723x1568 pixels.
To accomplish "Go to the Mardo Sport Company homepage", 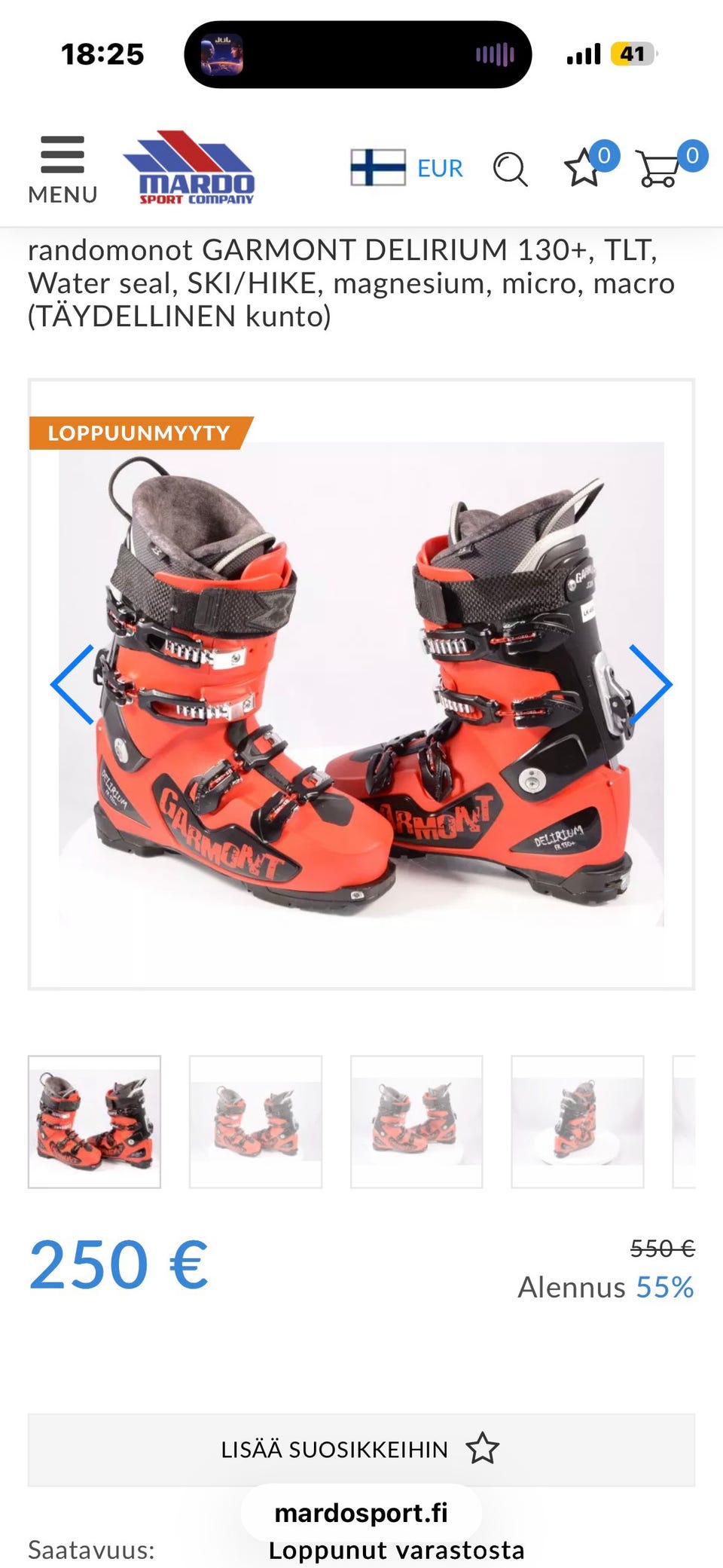I will click(x=189, y=167).
